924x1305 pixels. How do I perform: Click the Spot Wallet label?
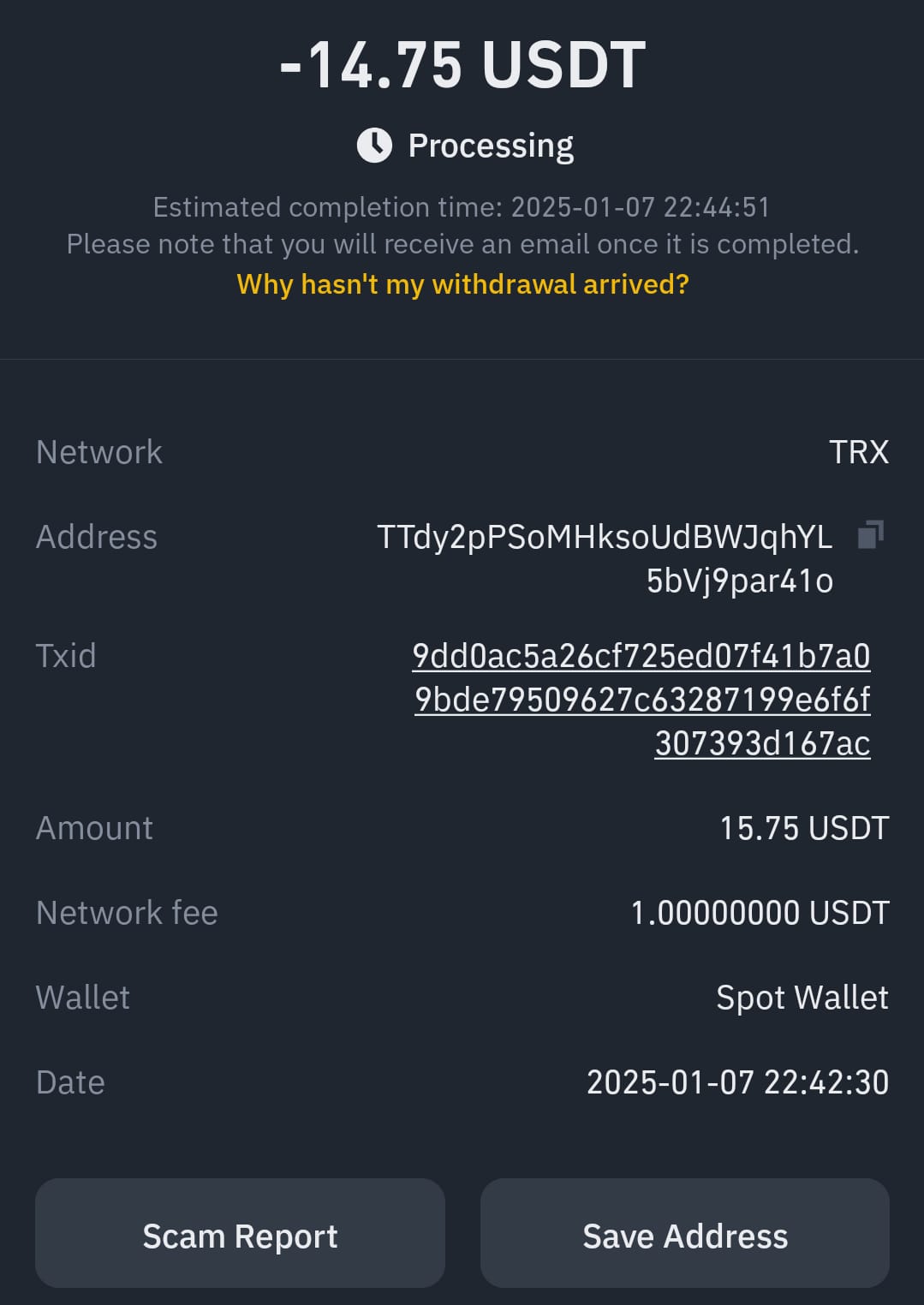[802, 997]
